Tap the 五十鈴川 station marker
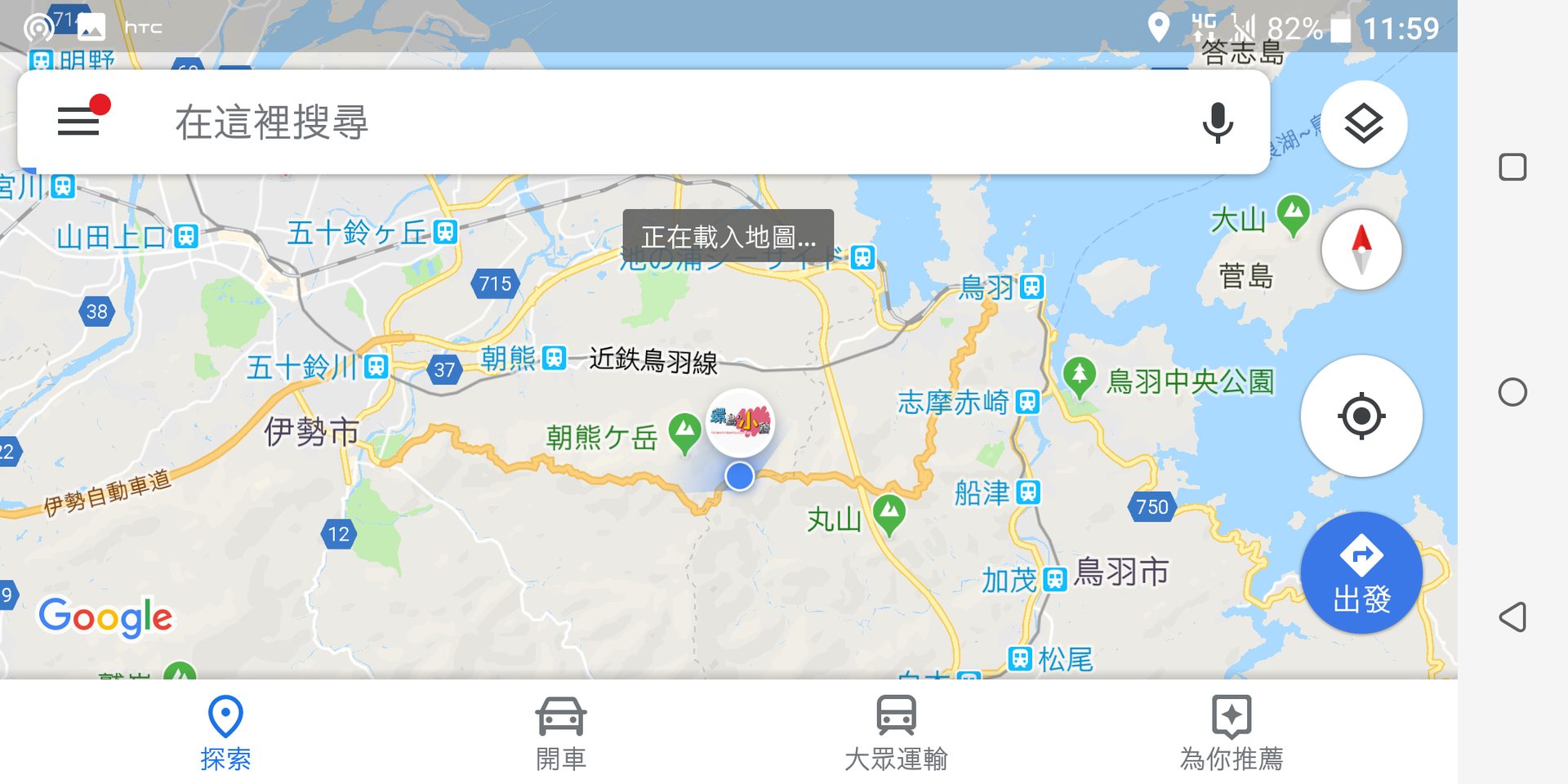This screenshot has height=784, width=1568. pos(376,366)
